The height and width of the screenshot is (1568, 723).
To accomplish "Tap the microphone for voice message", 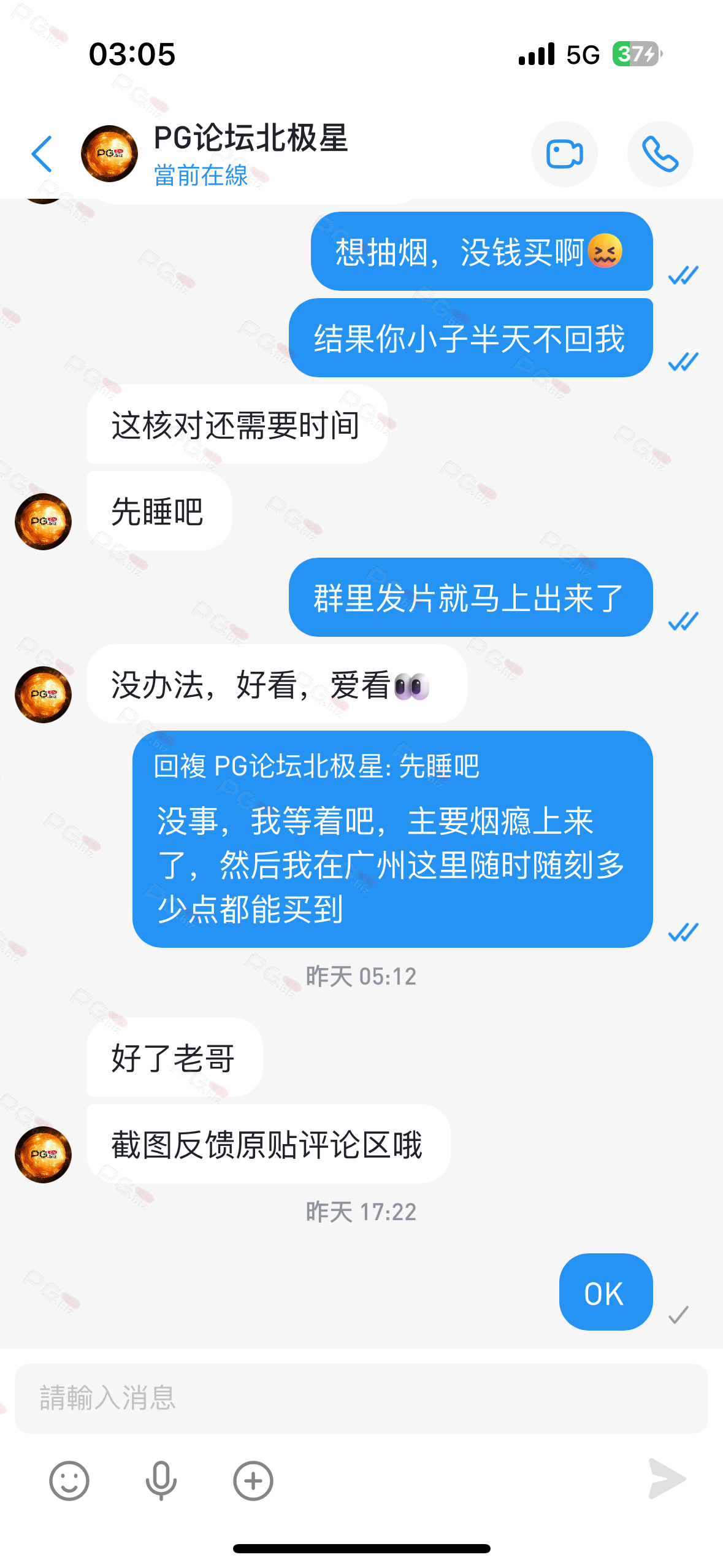I will pyautogui.click(x=161, y=1480).
